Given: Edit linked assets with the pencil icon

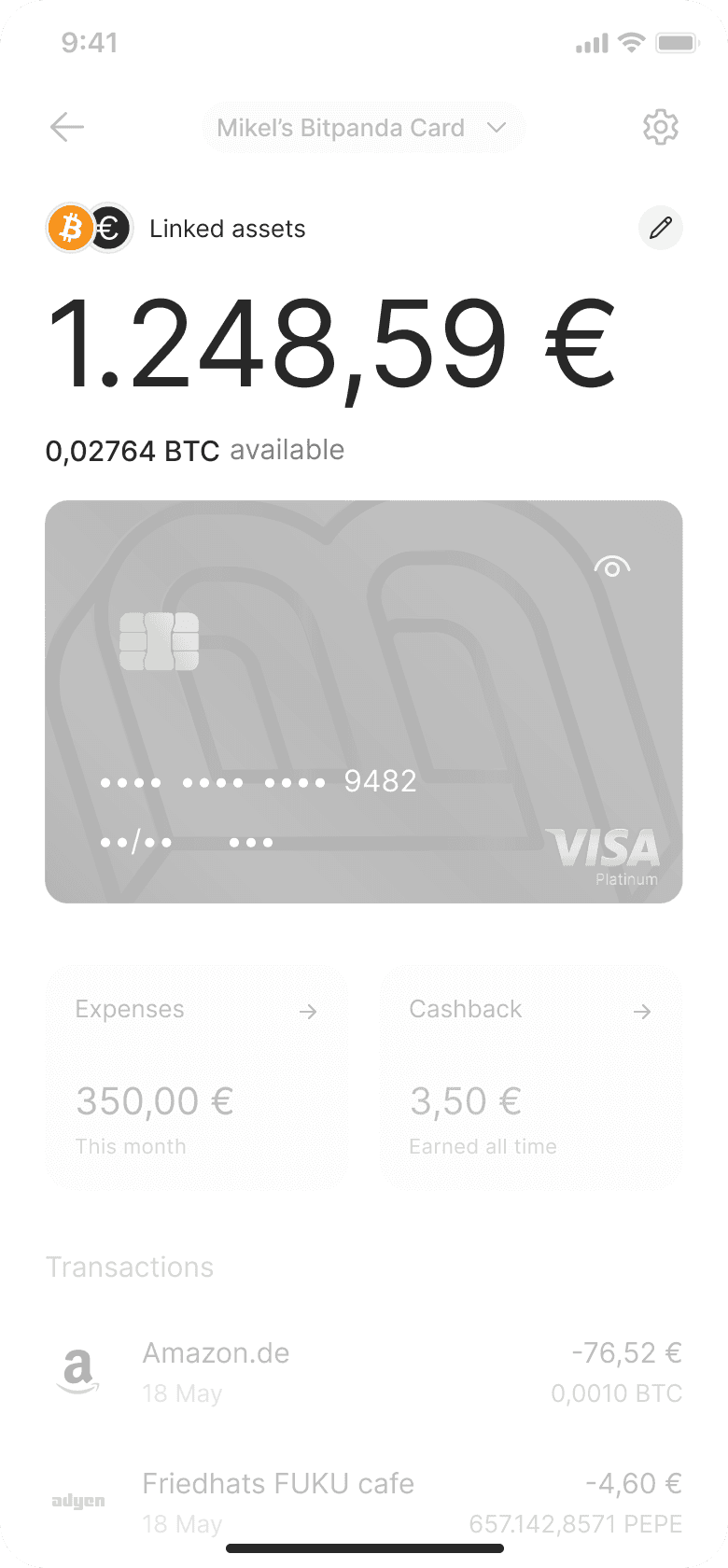Looking at the screenshot, I should [x=661, y=228].
